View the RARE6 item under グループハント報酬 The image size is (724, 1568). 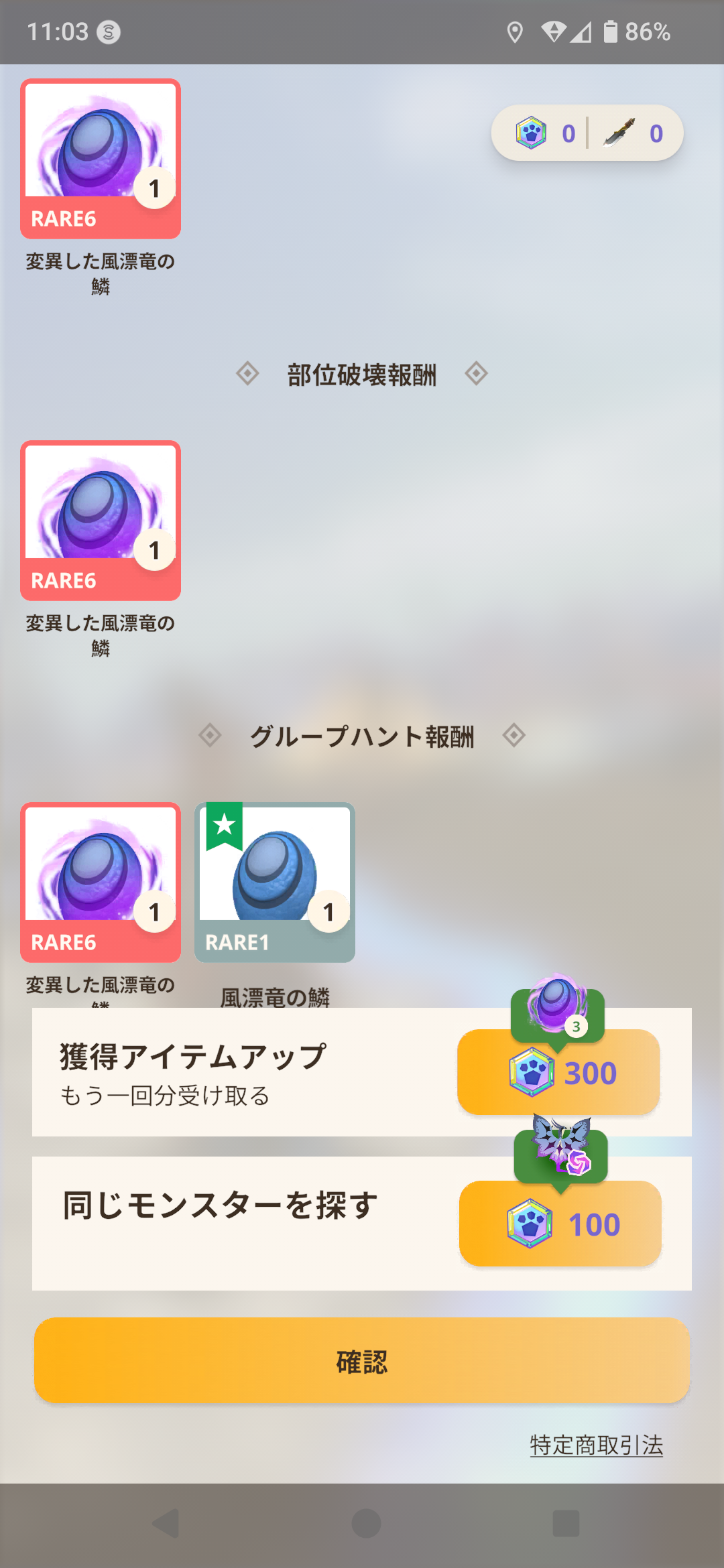click(x=101, y=882)
